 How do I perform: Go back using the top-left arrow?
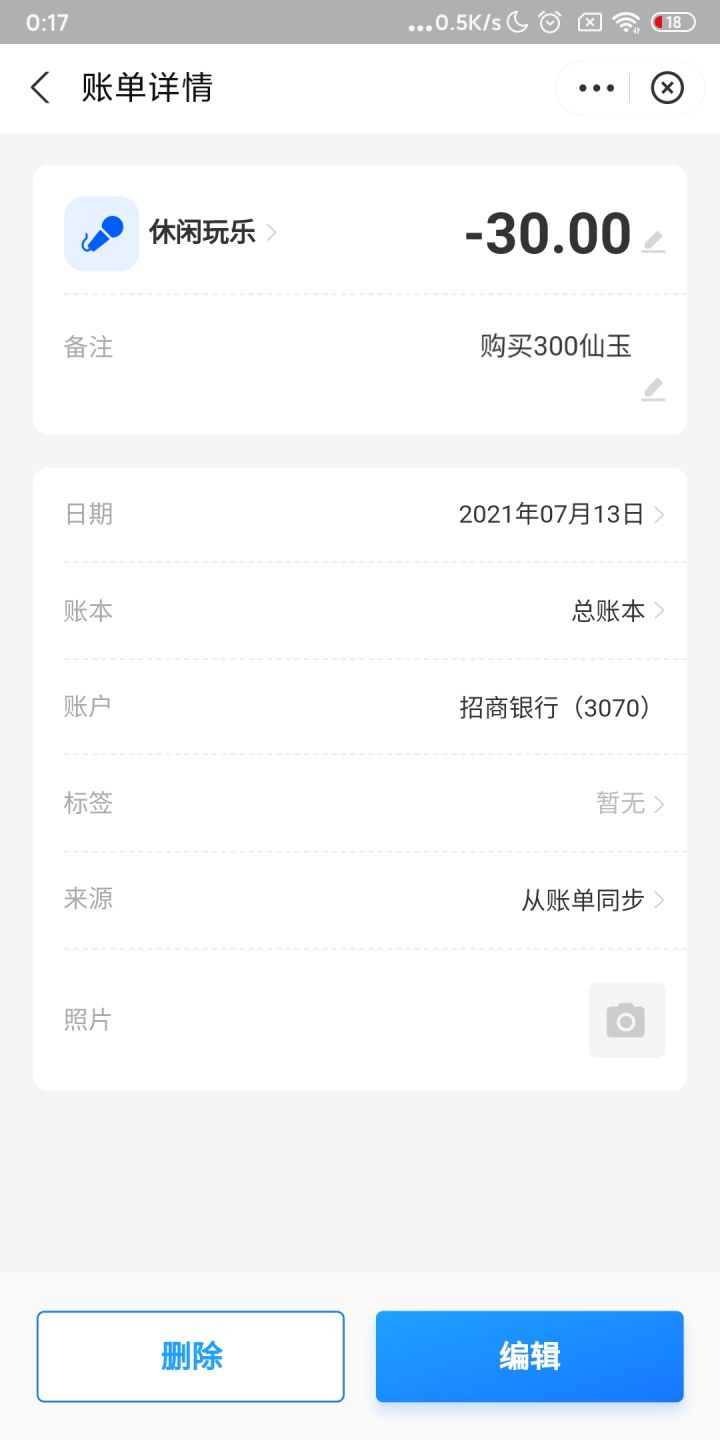pyautogui.click(x=40, y=88)
